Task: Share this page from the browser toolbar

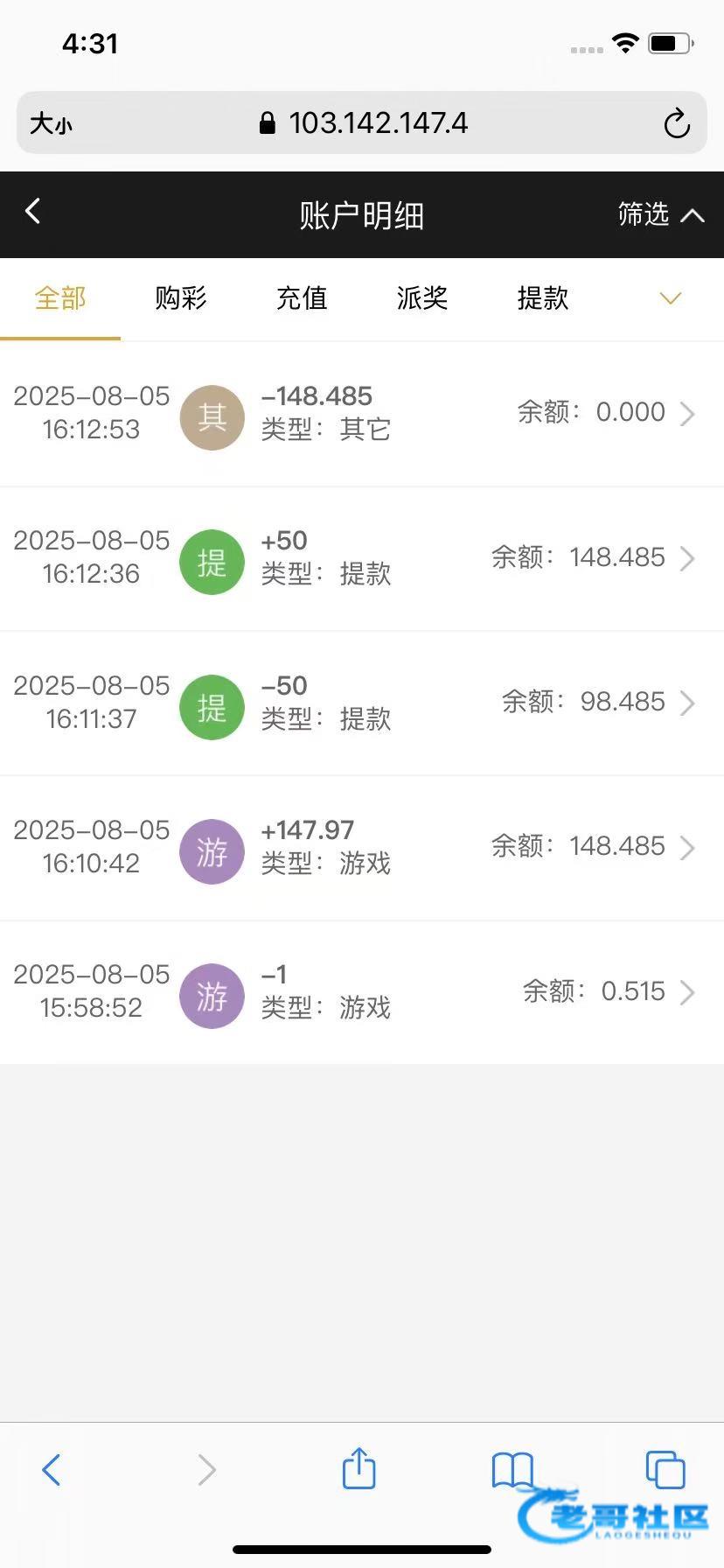Action: [359, 1467]
